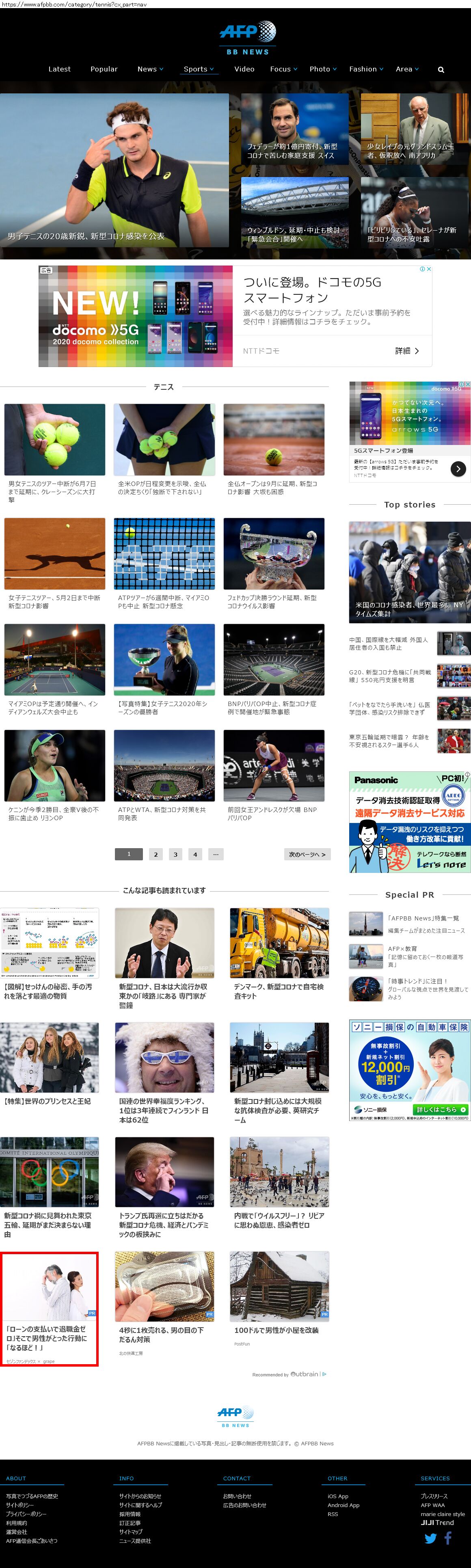
Task: Tap the 次のページへ next page button
Action: (x=307, y=854)
